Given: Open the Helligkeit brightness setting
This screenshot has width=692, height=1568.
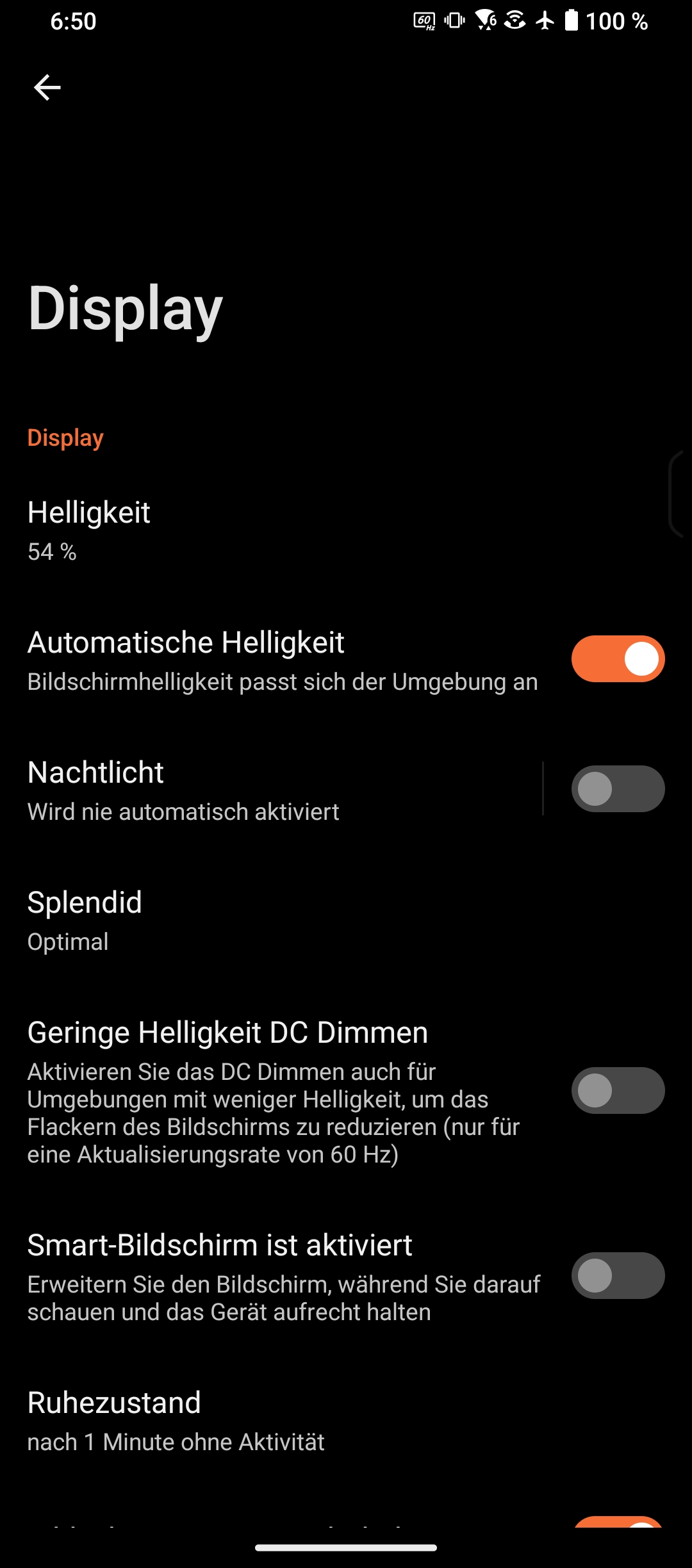Looking at the screenshot, I should click(x=346, y=531).
